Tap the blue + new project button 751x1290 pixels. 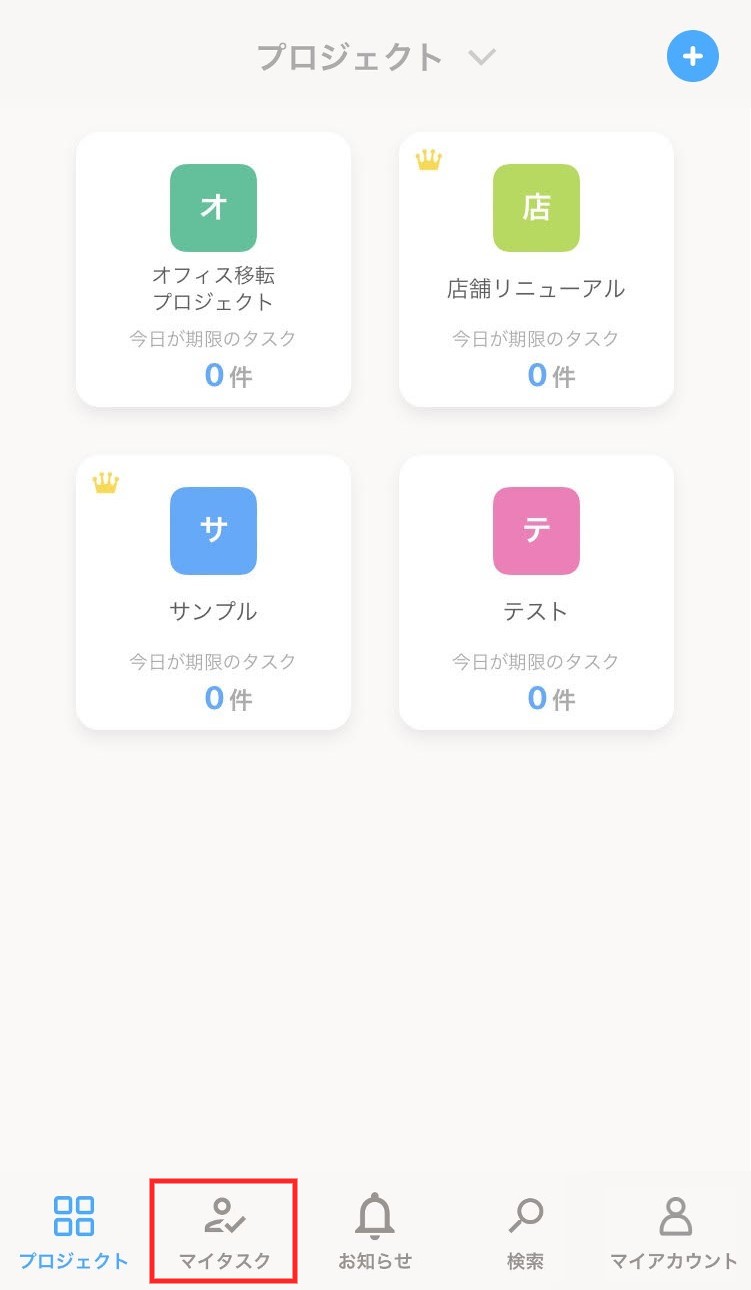point(692,56)
